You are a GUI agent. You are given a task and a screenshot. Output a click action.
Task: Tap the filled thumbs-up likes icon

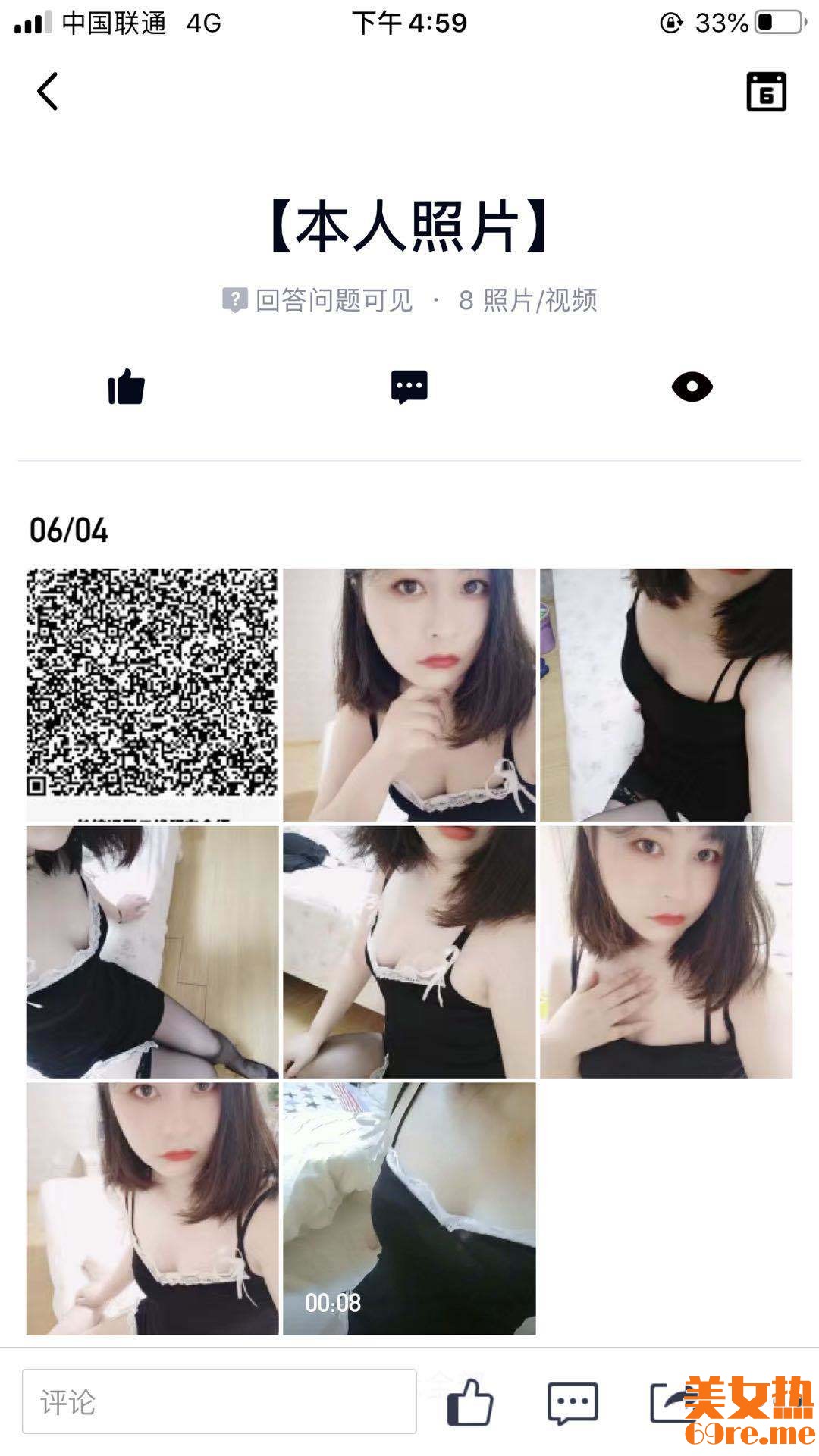click(x=126, y=387)
